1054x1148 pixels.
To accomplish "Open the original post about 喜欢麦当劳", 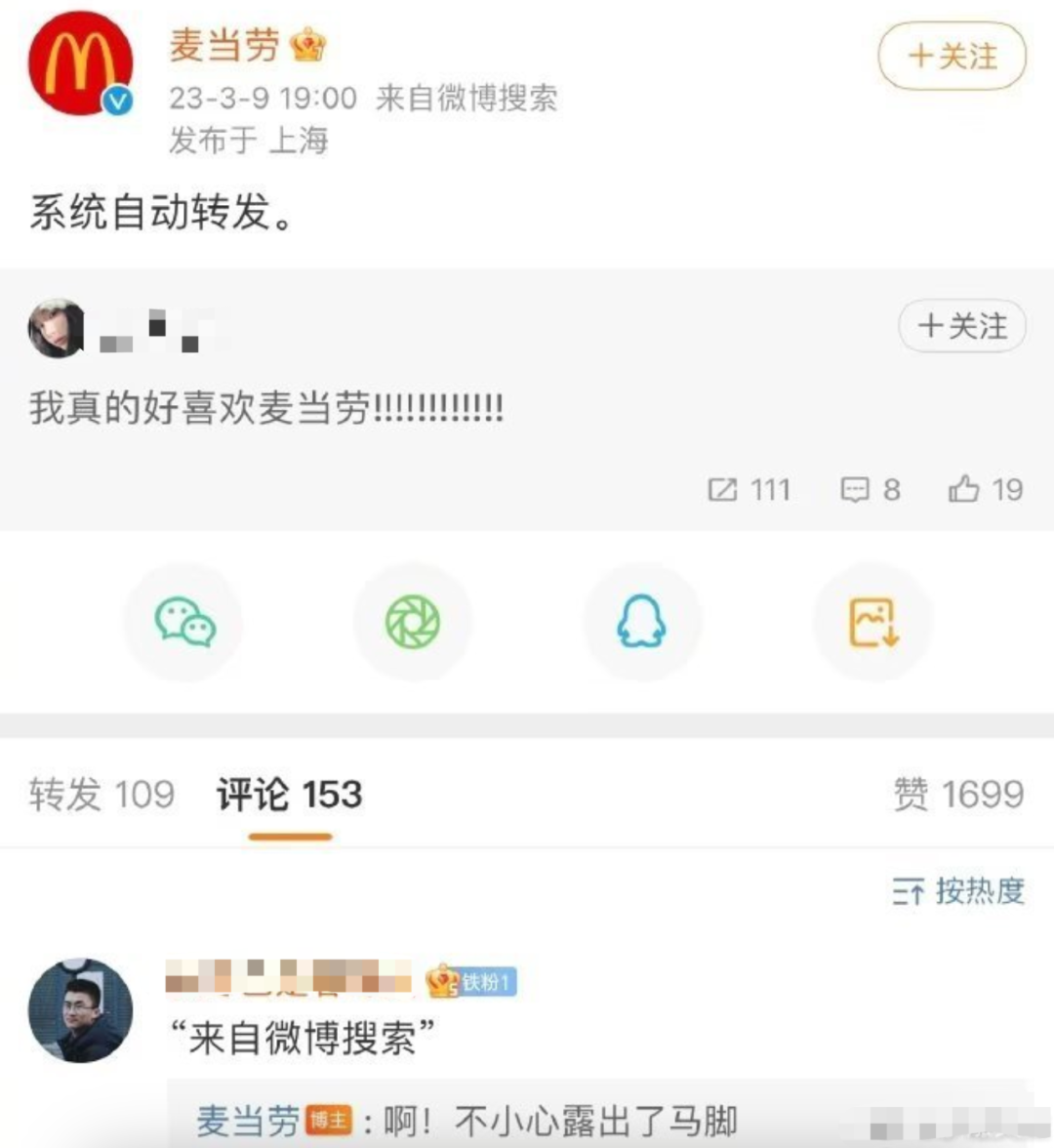I will (x=265, y=407).
